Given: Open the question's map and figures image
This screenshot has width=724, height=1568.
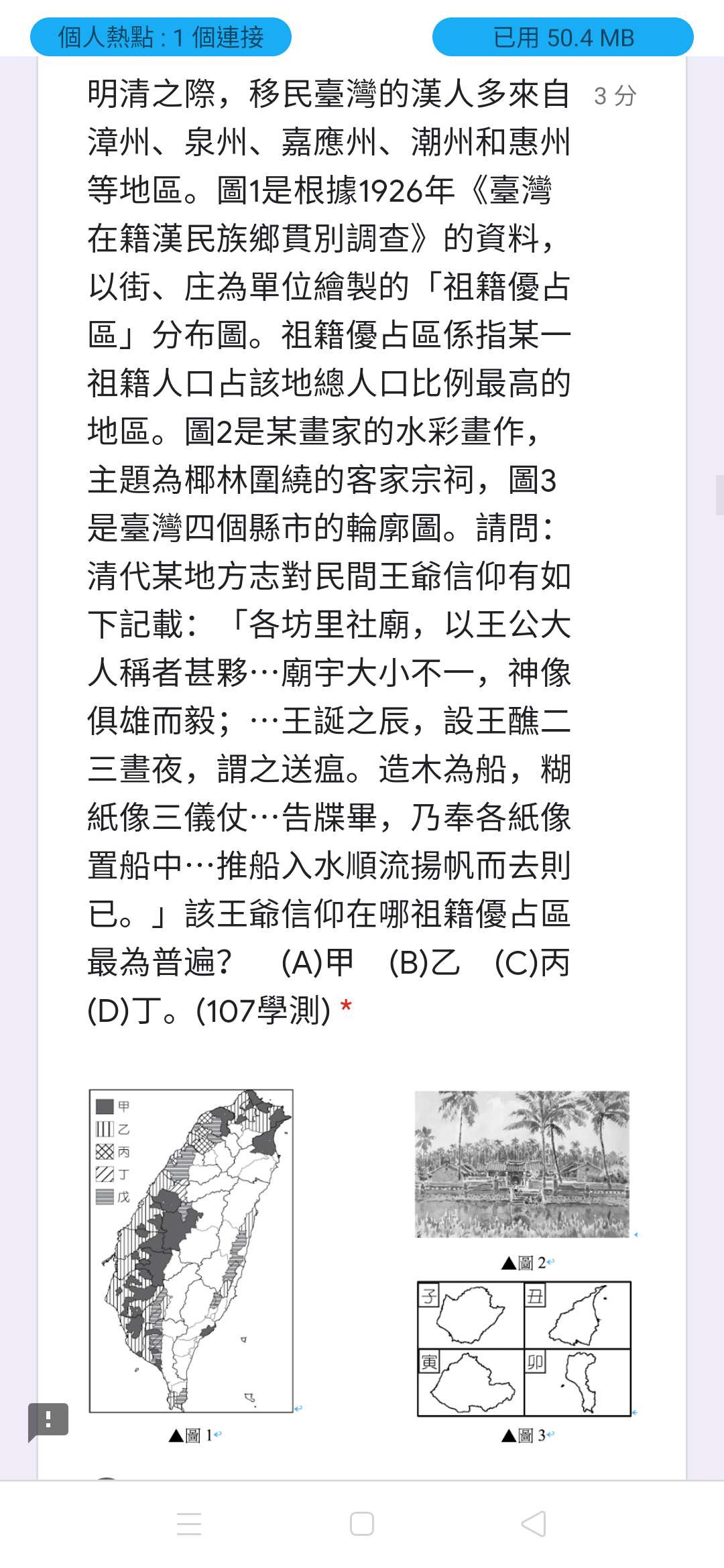Looking at the screenshot, I should 362,1261.
